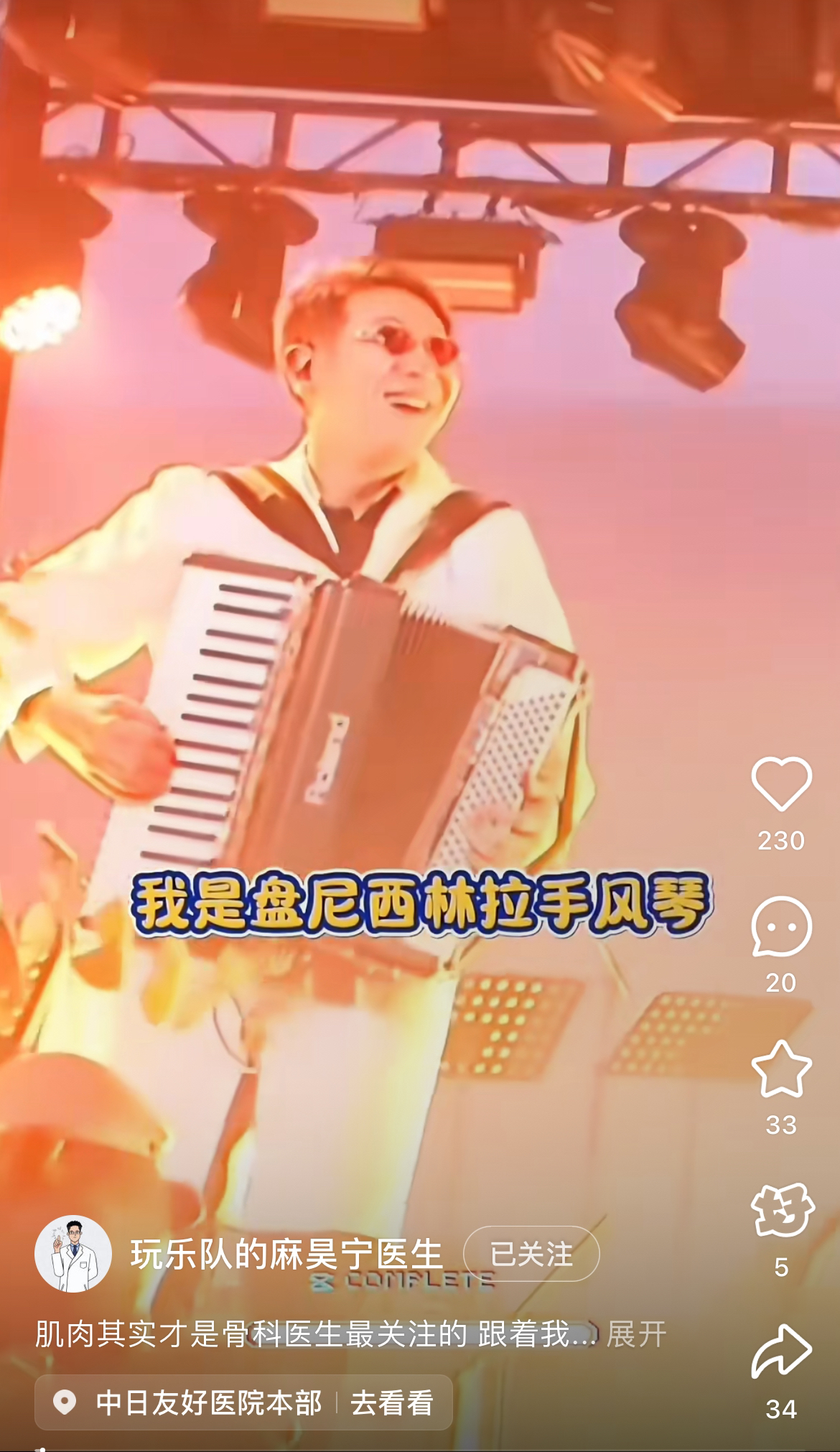This screenshot has width=840, height=1452.
Task: Expand the caption with 展开
Action: click(x=636, y=1334)
